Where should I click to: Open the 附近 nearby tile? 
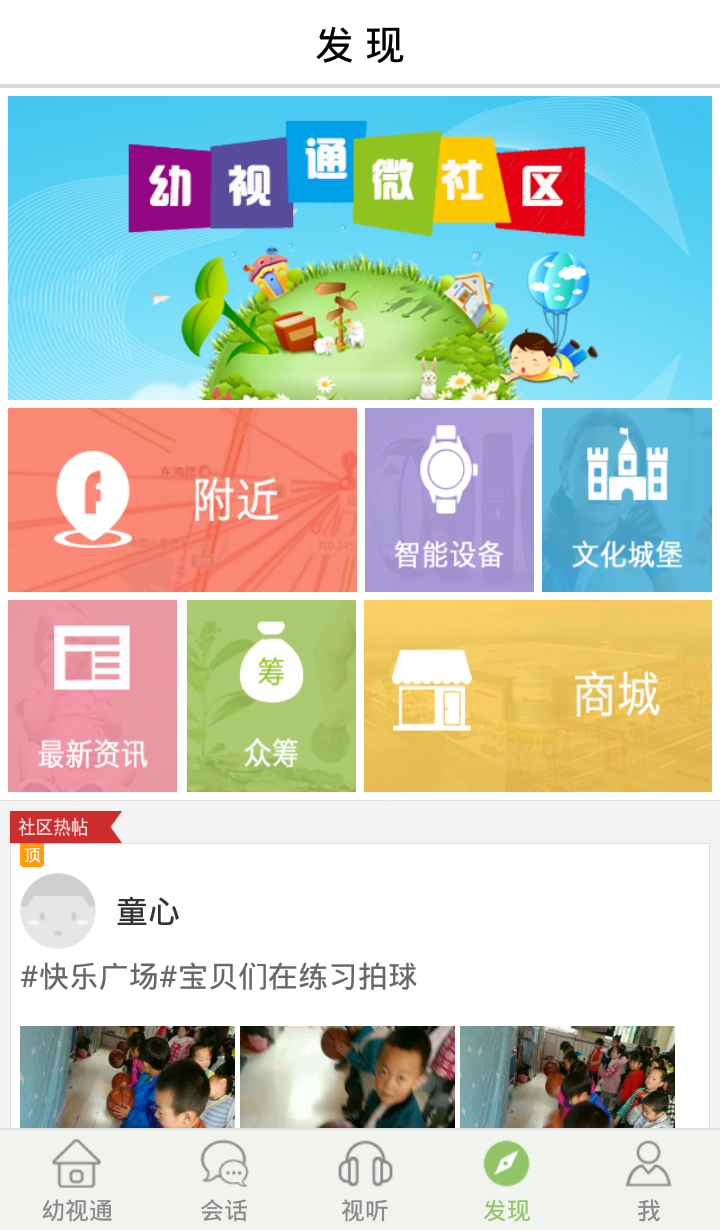(x=182, y=500)
